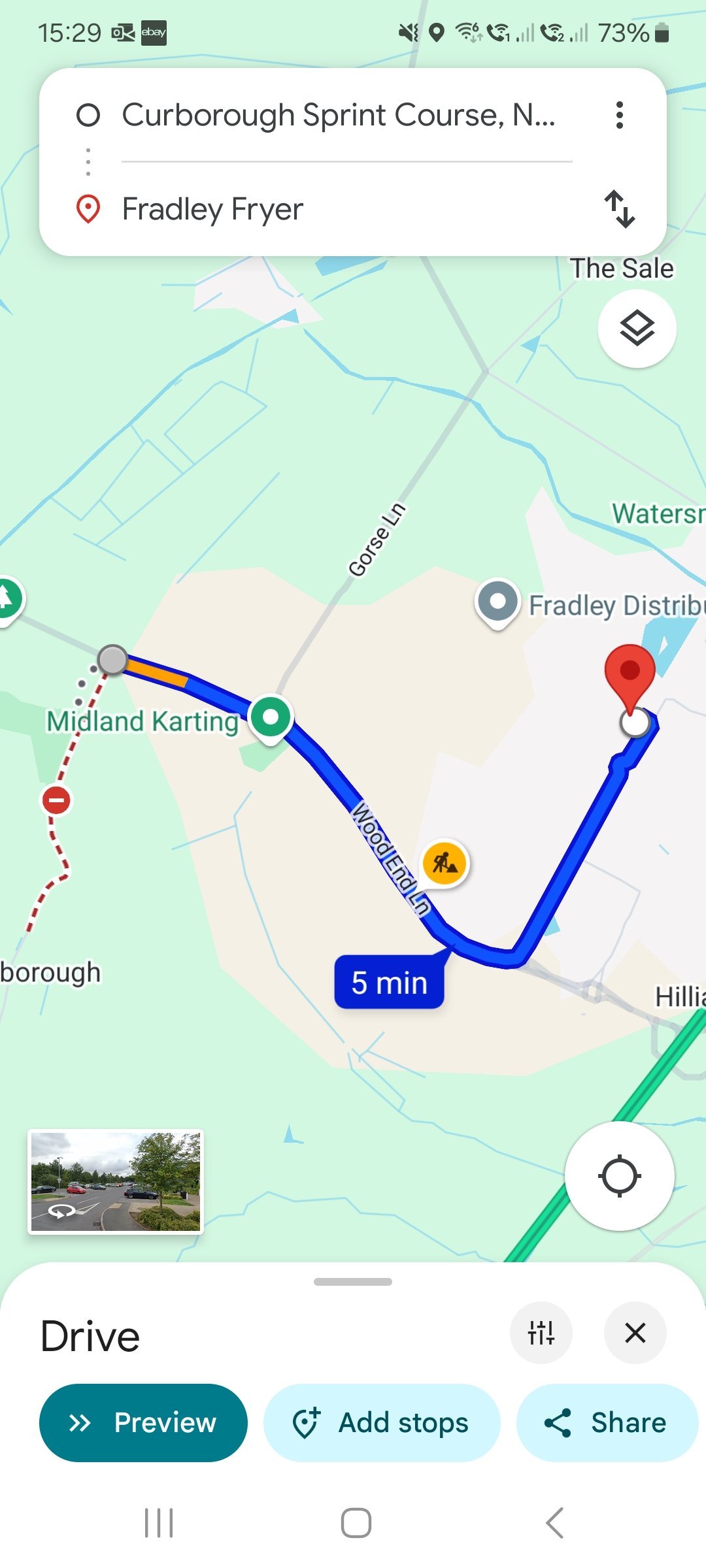The image size is (706, 1568).
Task: Open route options in the Drive panel
Action: tap(541, 1332)
